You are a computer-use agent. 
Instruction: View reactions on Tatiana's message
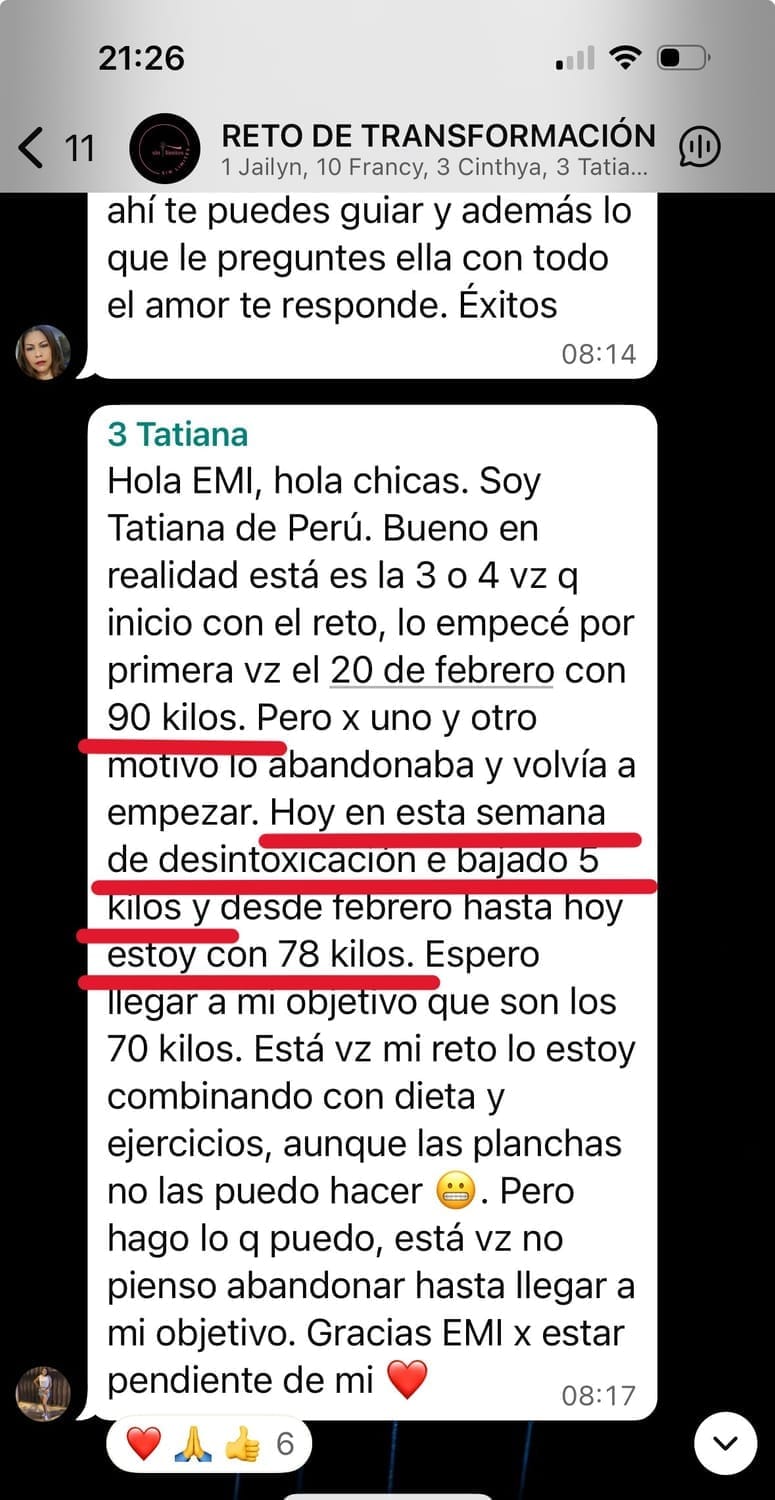209,1444
